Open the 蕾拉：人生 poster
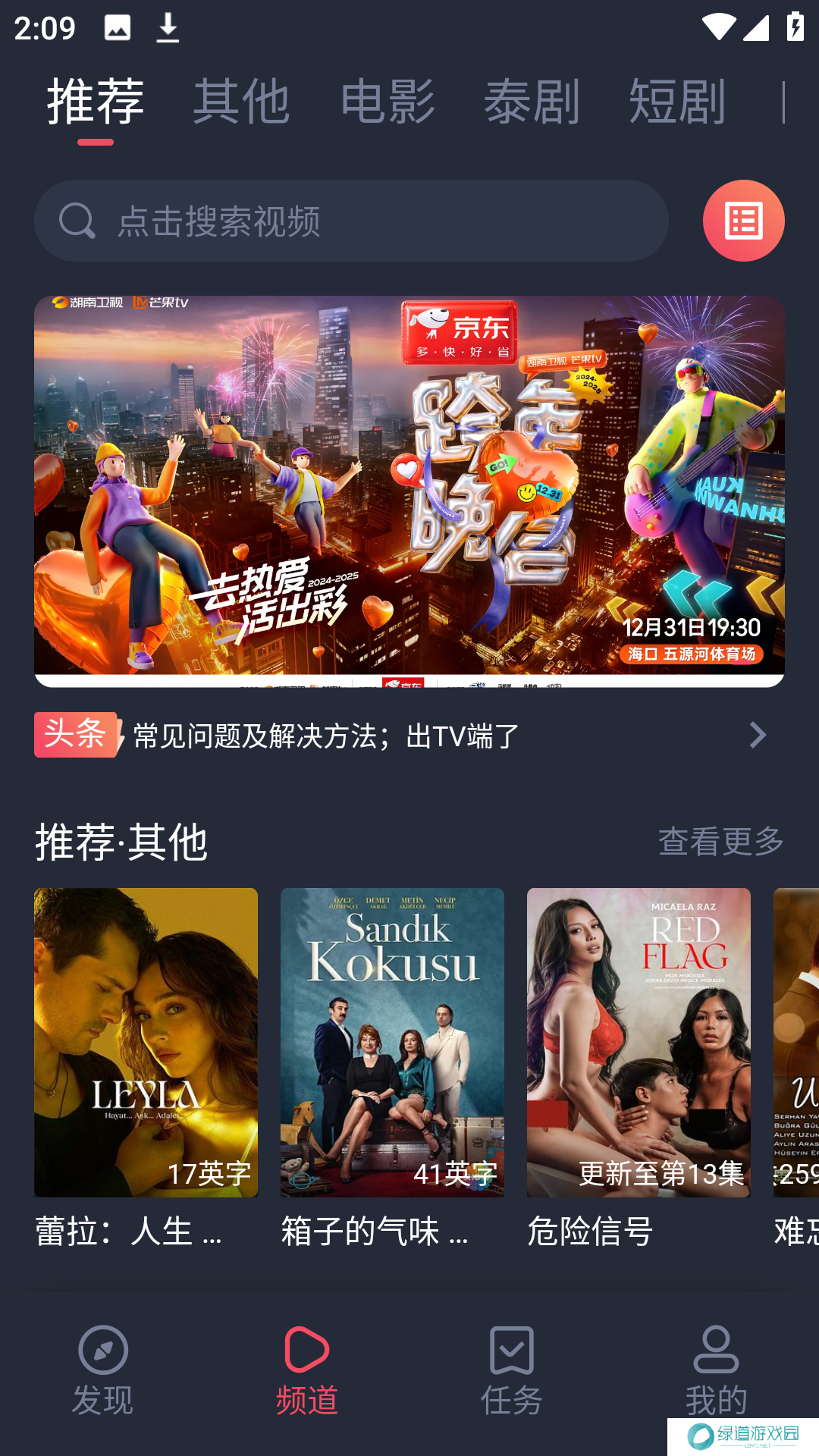The height and width of the screenshot is (1456, 819). pyautogui.click(x=146, y=1043)
